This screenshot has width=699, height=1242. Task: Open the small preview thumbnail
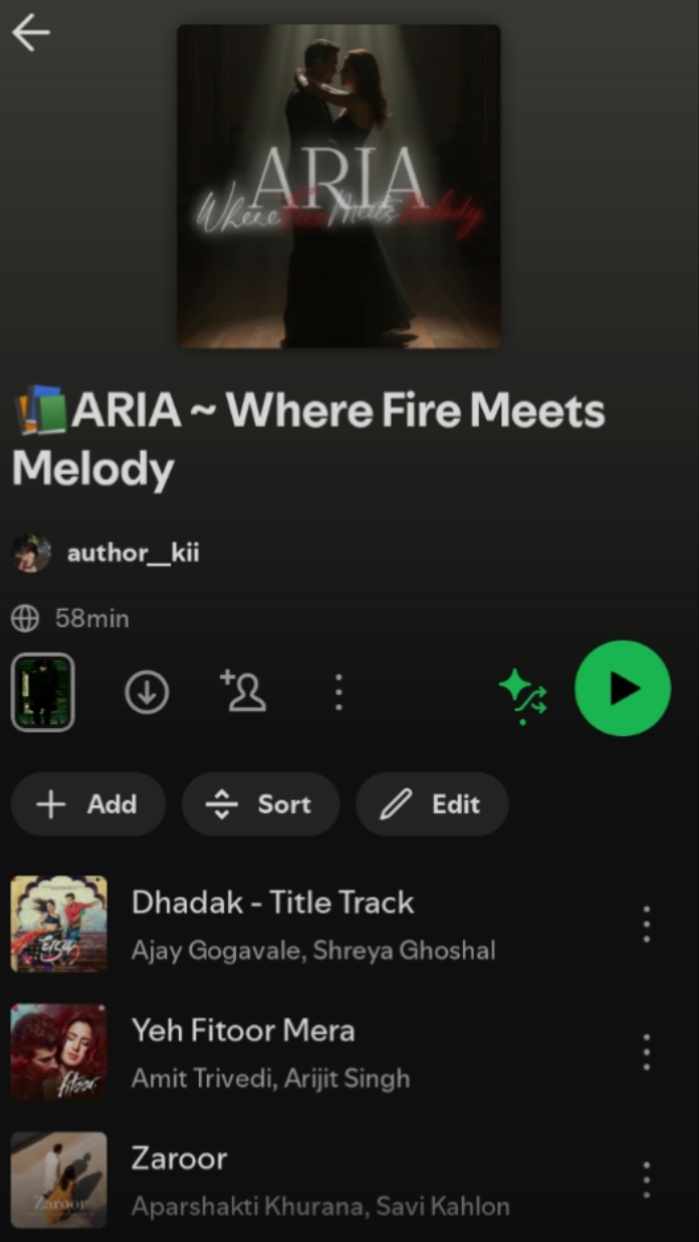pos(42,692)
